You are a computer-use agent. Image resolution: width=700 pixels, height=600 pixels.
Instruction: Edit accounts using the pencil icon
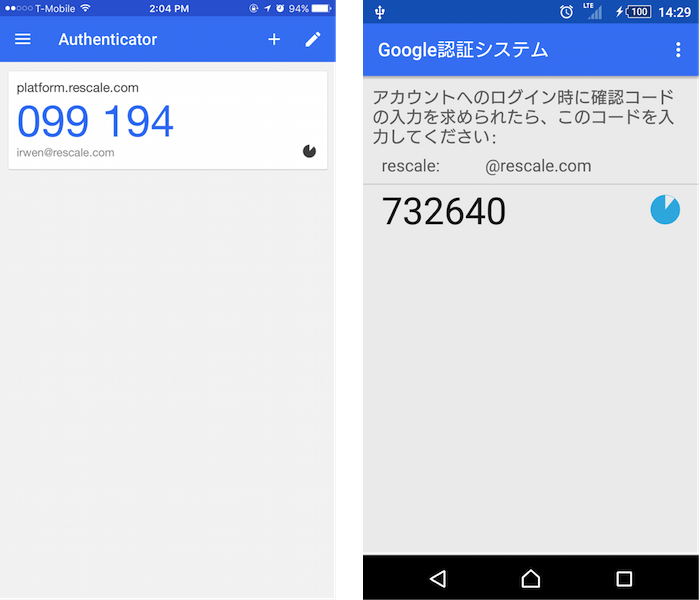pyautogui.click(x=313, y=40)
